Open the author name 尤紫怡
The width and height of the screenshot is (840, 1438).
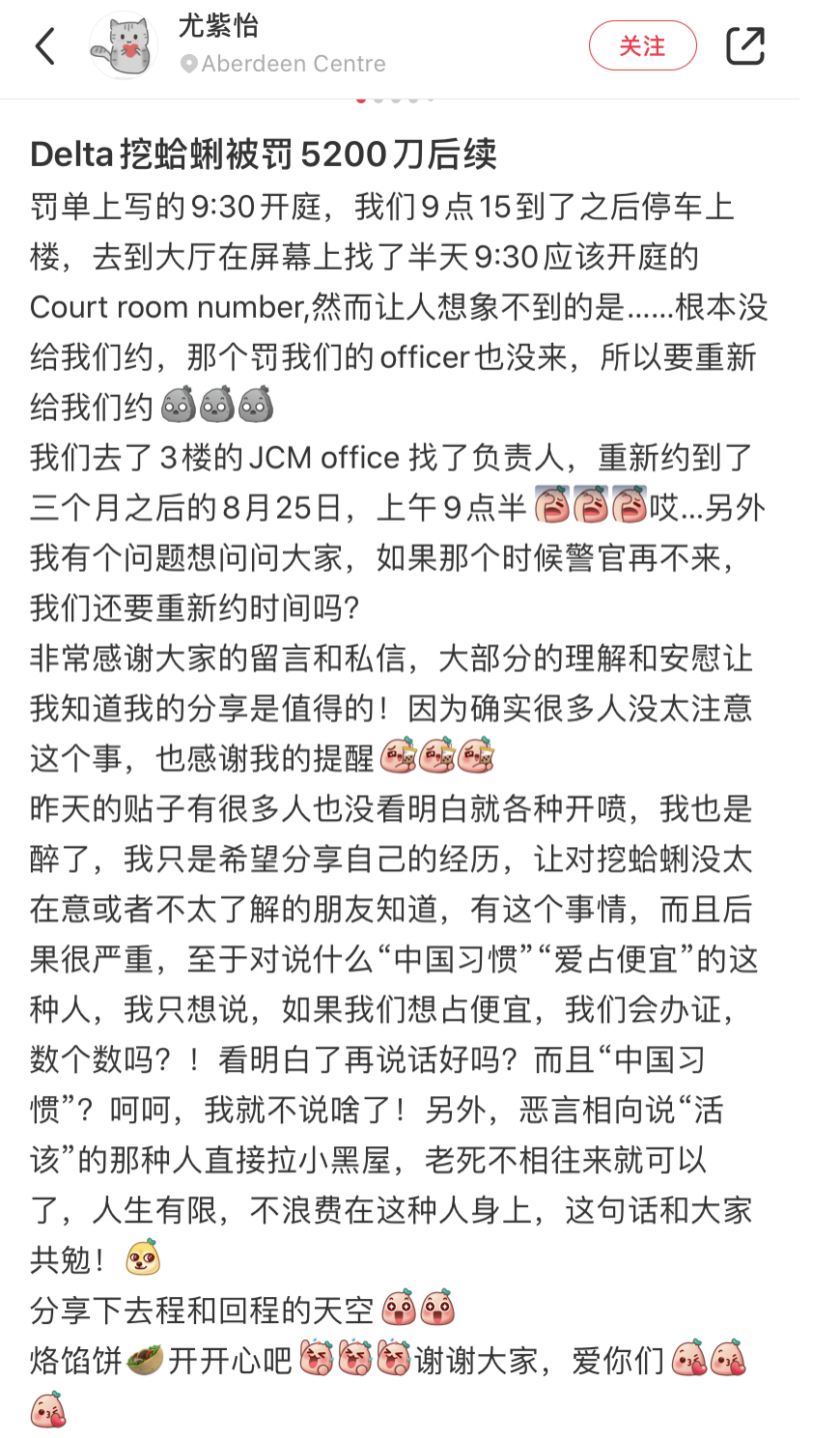(218, 26)
